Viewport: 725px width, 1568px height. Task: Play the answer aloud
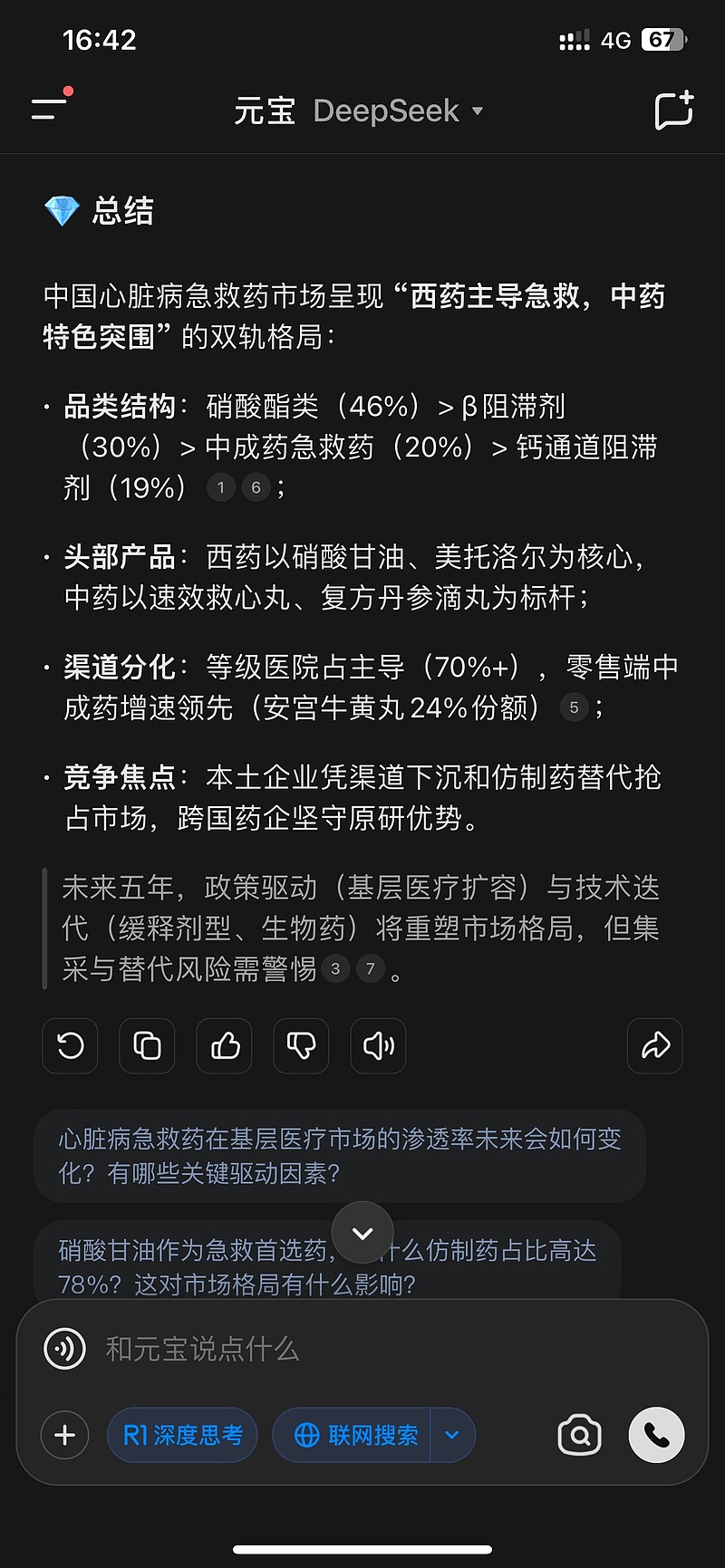click(378, 1046)
